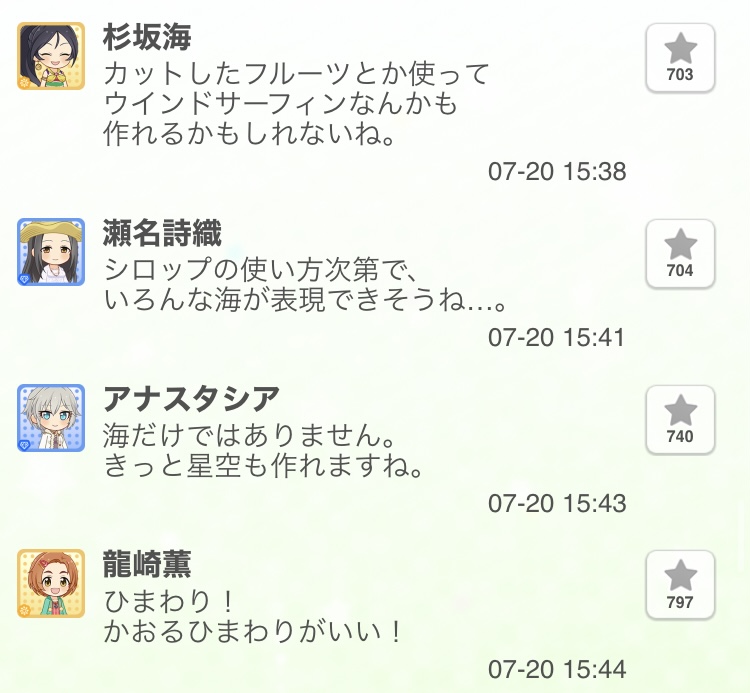Star アナスタシア's comment with 740 stars

(680, 419)
